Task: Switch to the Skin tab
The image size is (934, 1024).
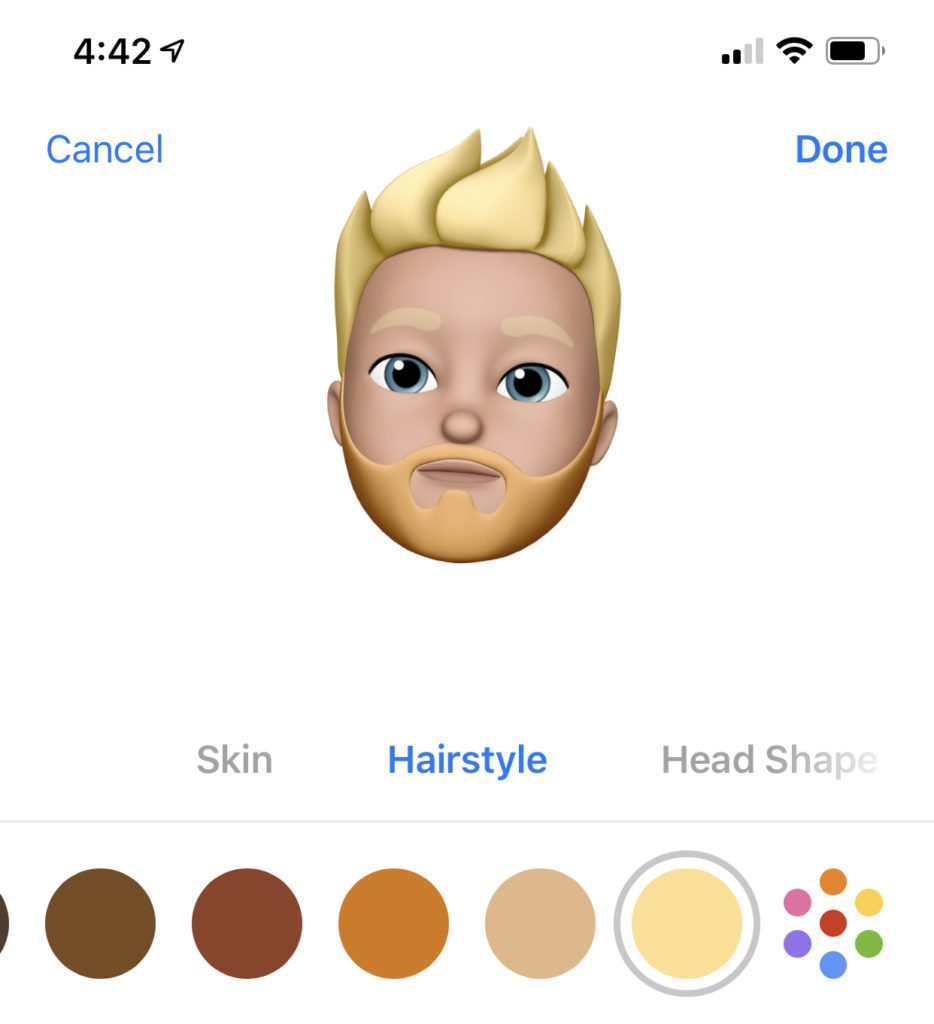Action: pos(234,760)
